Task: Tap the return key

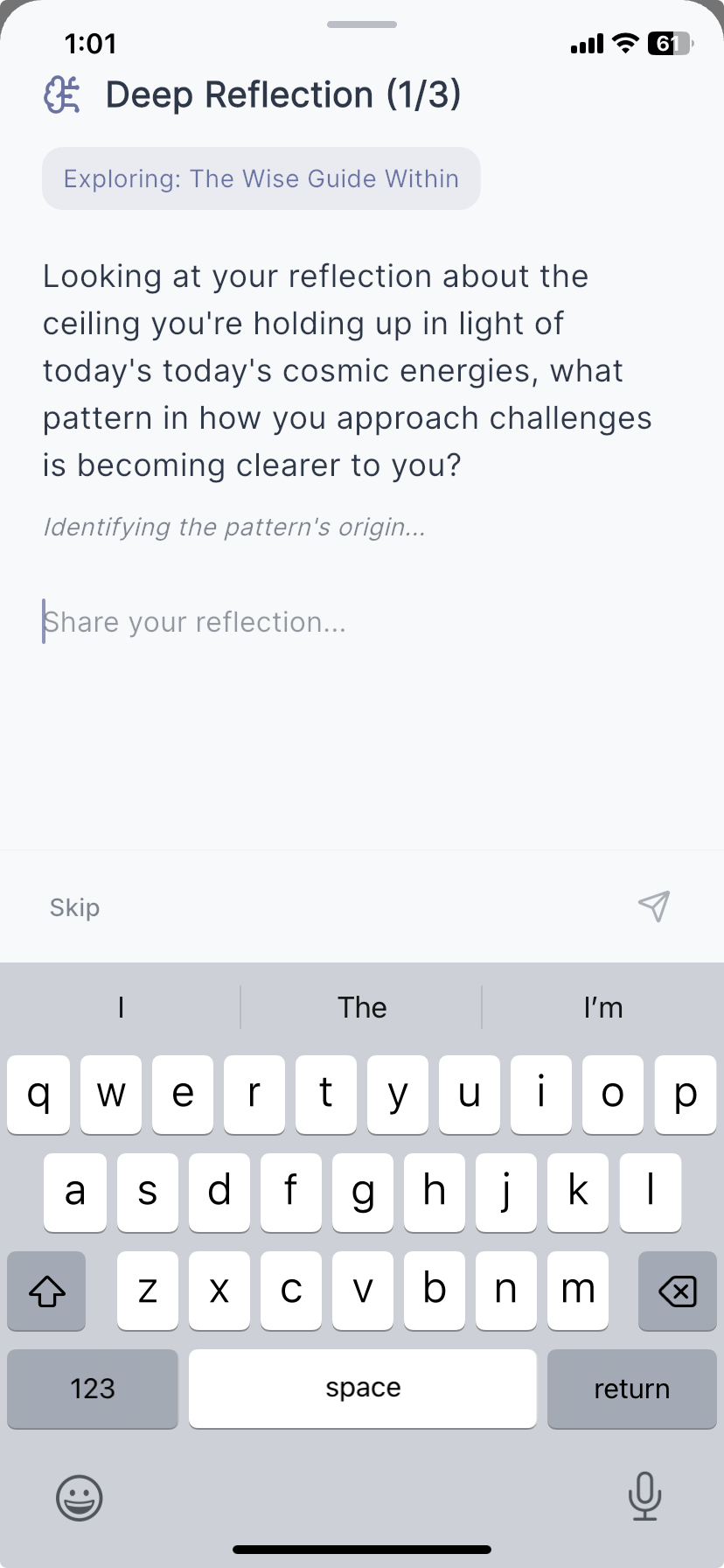Action: 631,1389
